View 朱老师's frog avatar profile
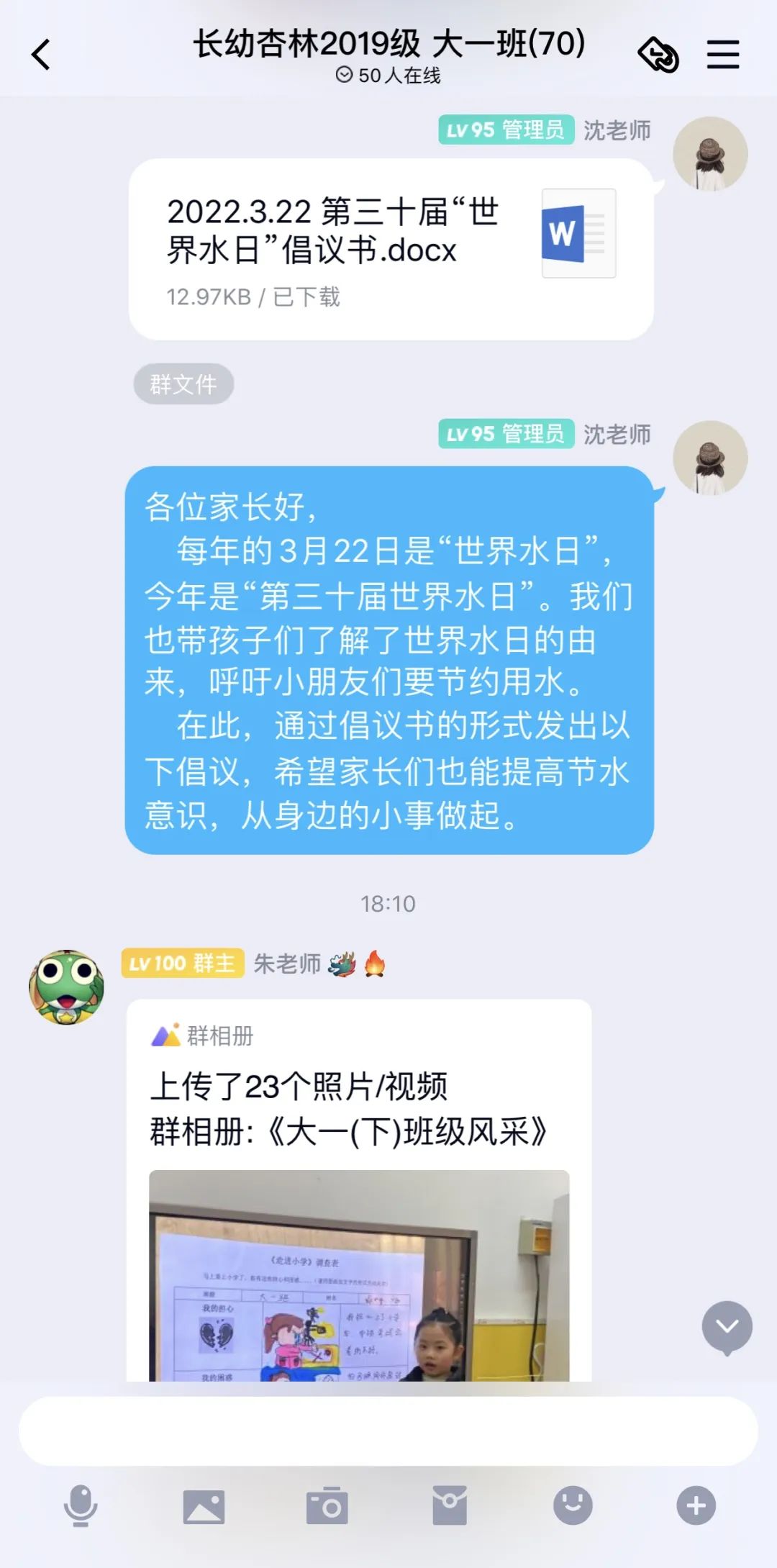The width and height of the screenshot is (777, 1568). 66,987
